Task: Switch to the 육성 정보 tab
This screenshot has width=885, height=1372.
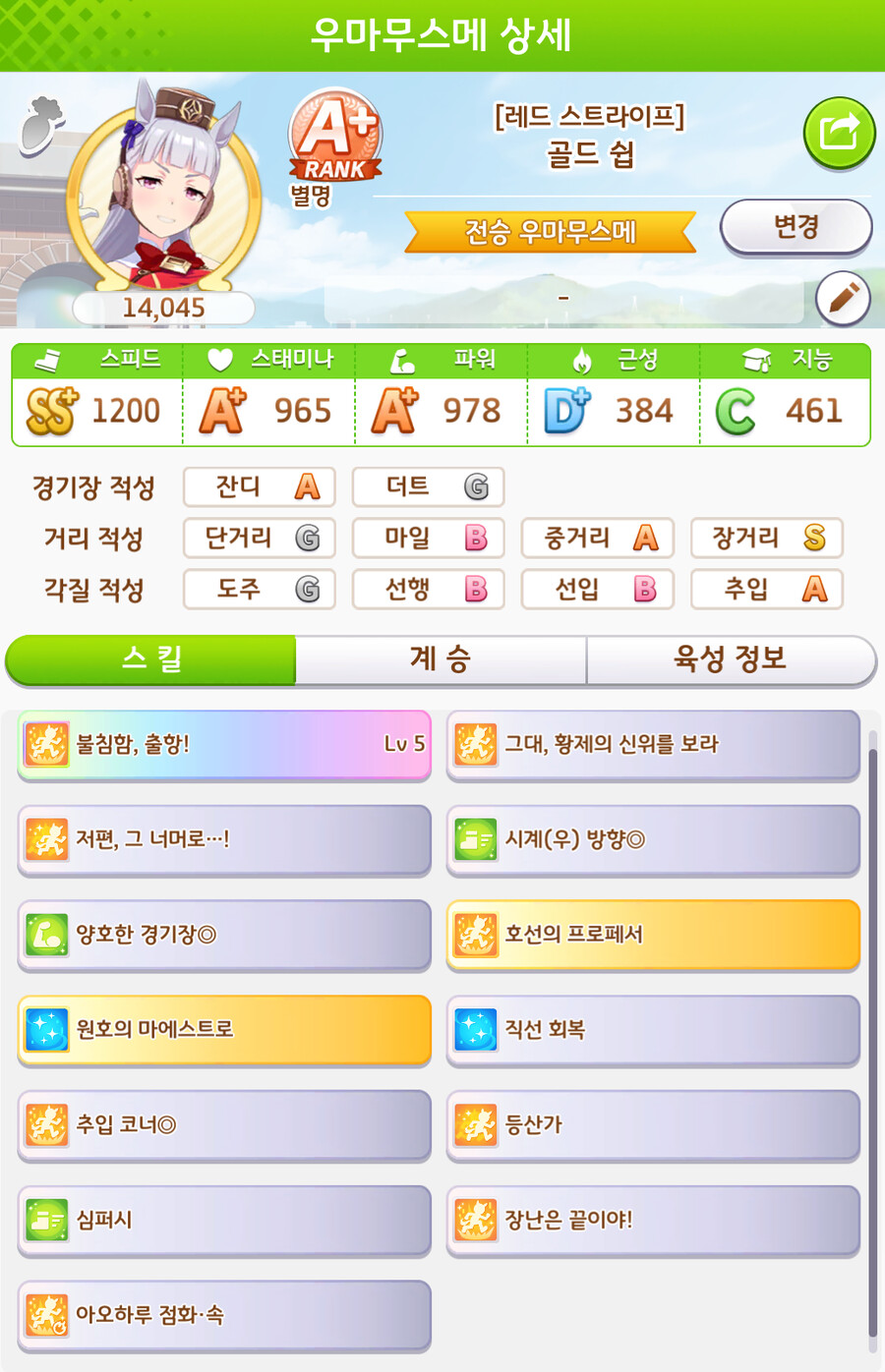Action: pos(730,658)
